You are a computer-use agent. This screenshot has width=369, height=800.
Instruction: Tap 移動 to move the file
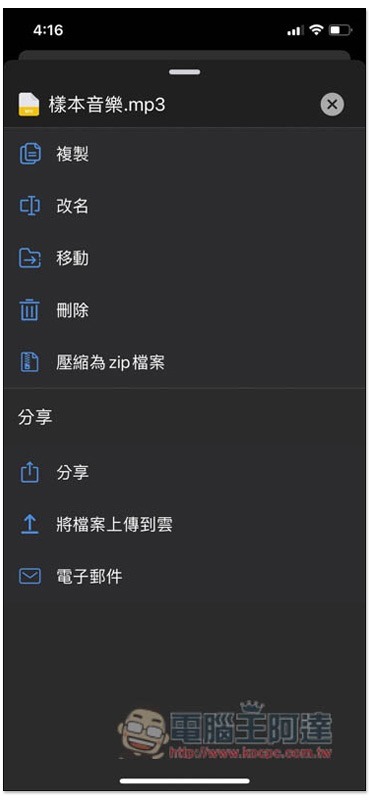(x=184, y=258)
